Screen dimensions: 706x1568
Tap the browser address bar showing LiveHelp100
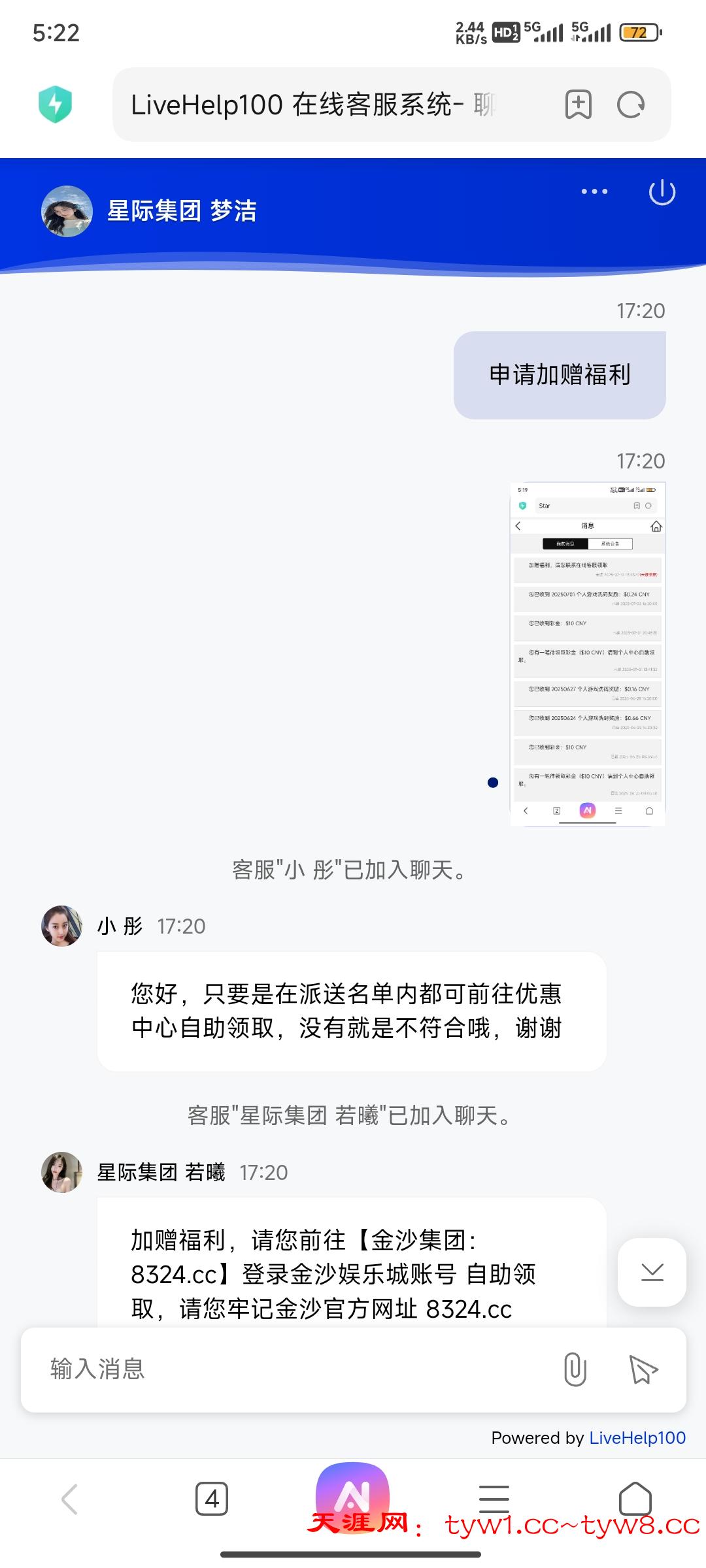[314, 105]
